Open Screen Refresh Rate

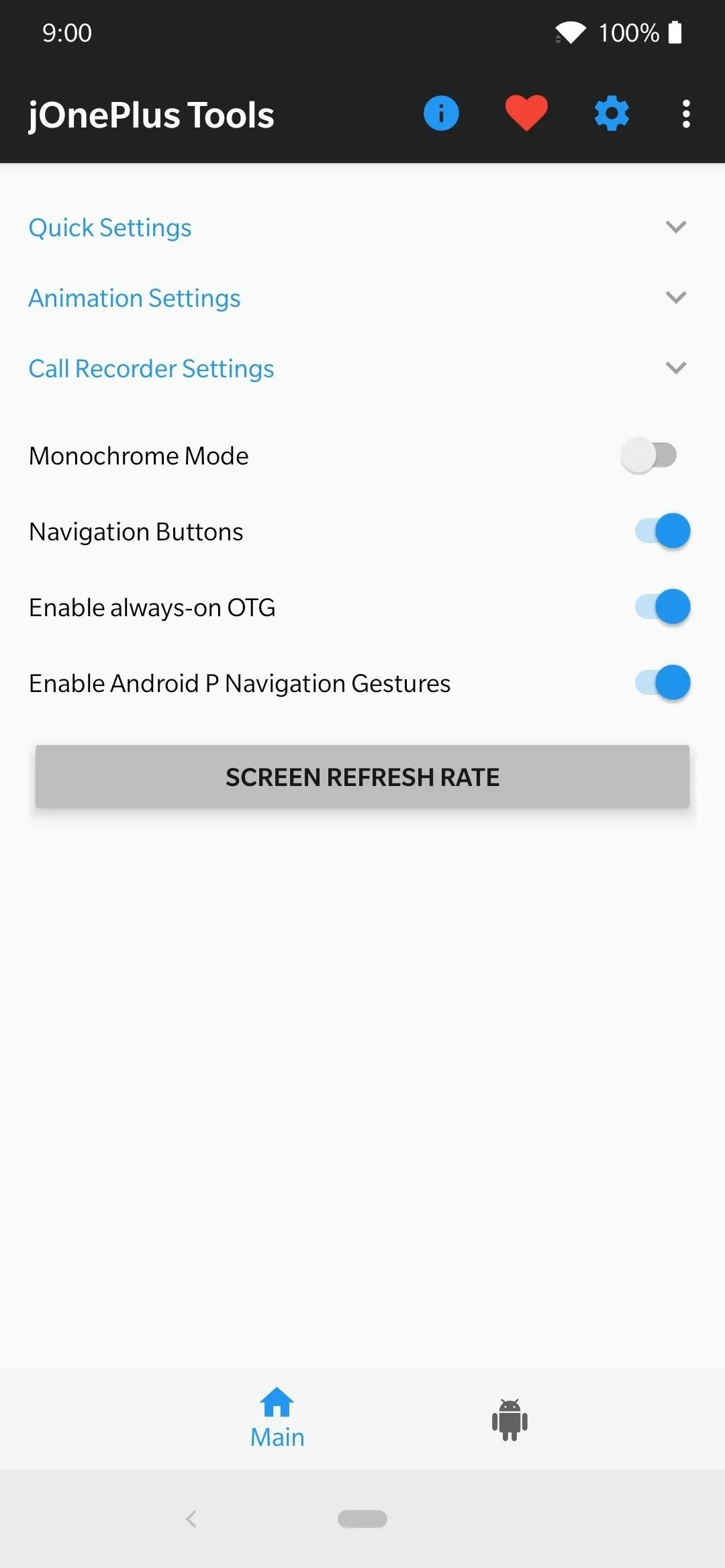pyautogui.click(x=362, y=777)
